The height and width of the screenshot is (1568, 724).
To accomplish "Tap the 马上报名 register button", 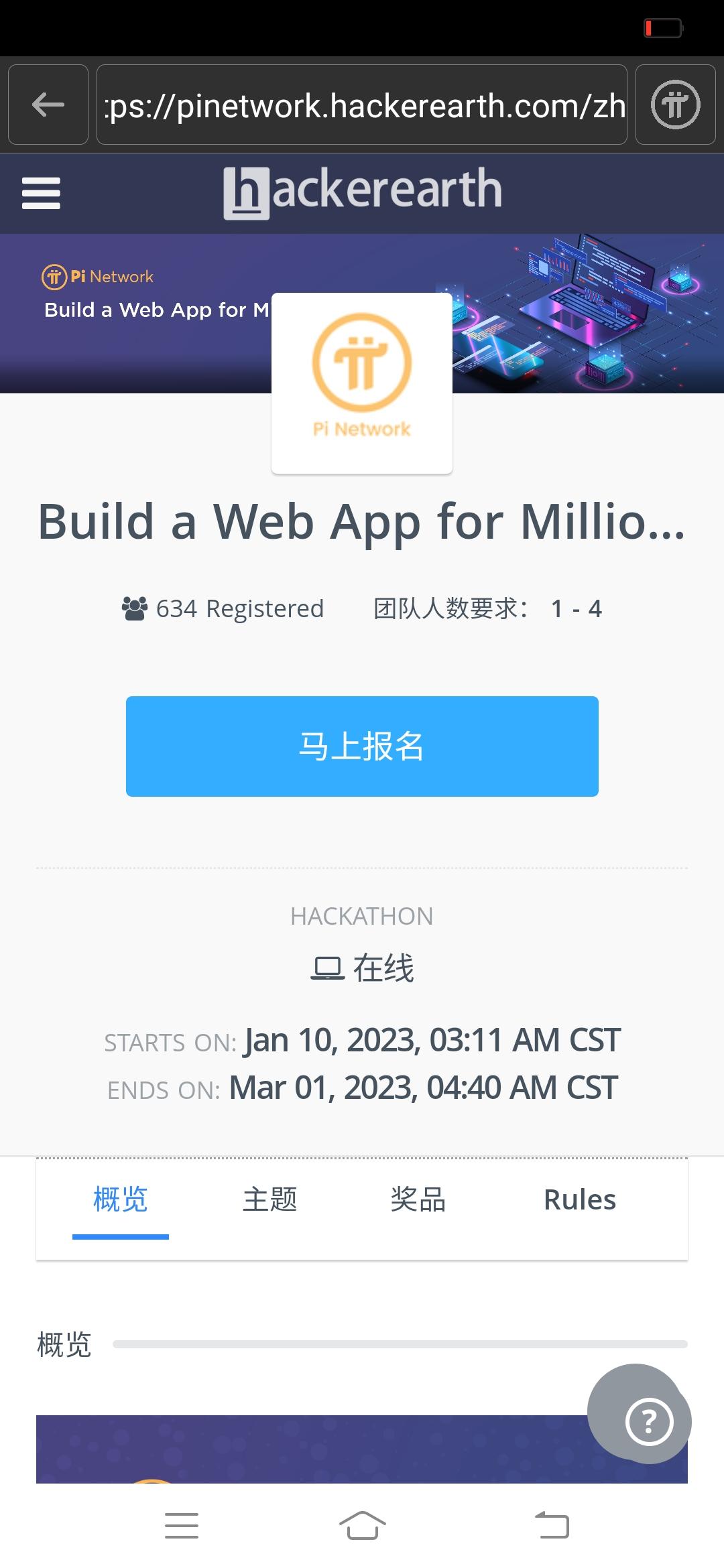I will coord(362,746).
